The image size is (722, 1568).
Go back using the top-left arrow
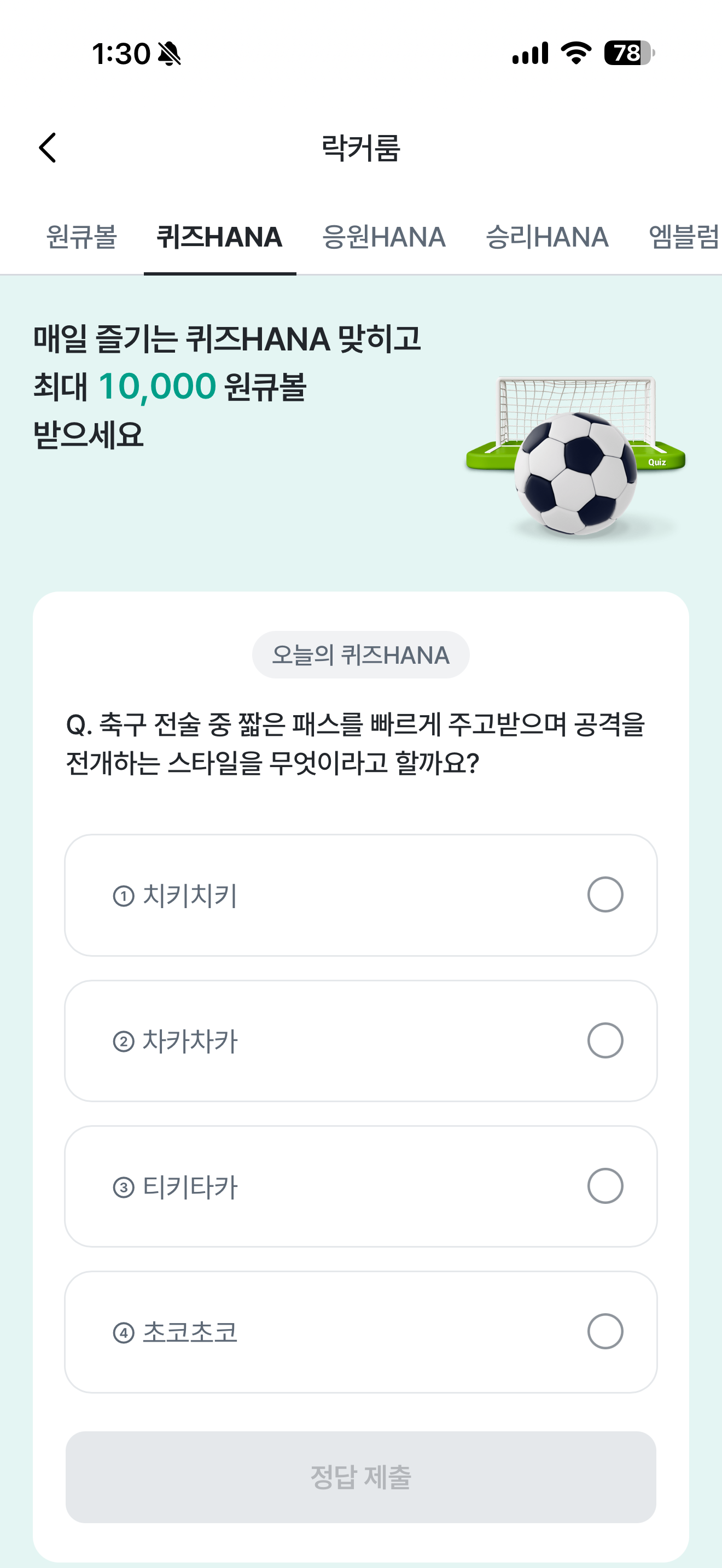[x=48, y=148]
